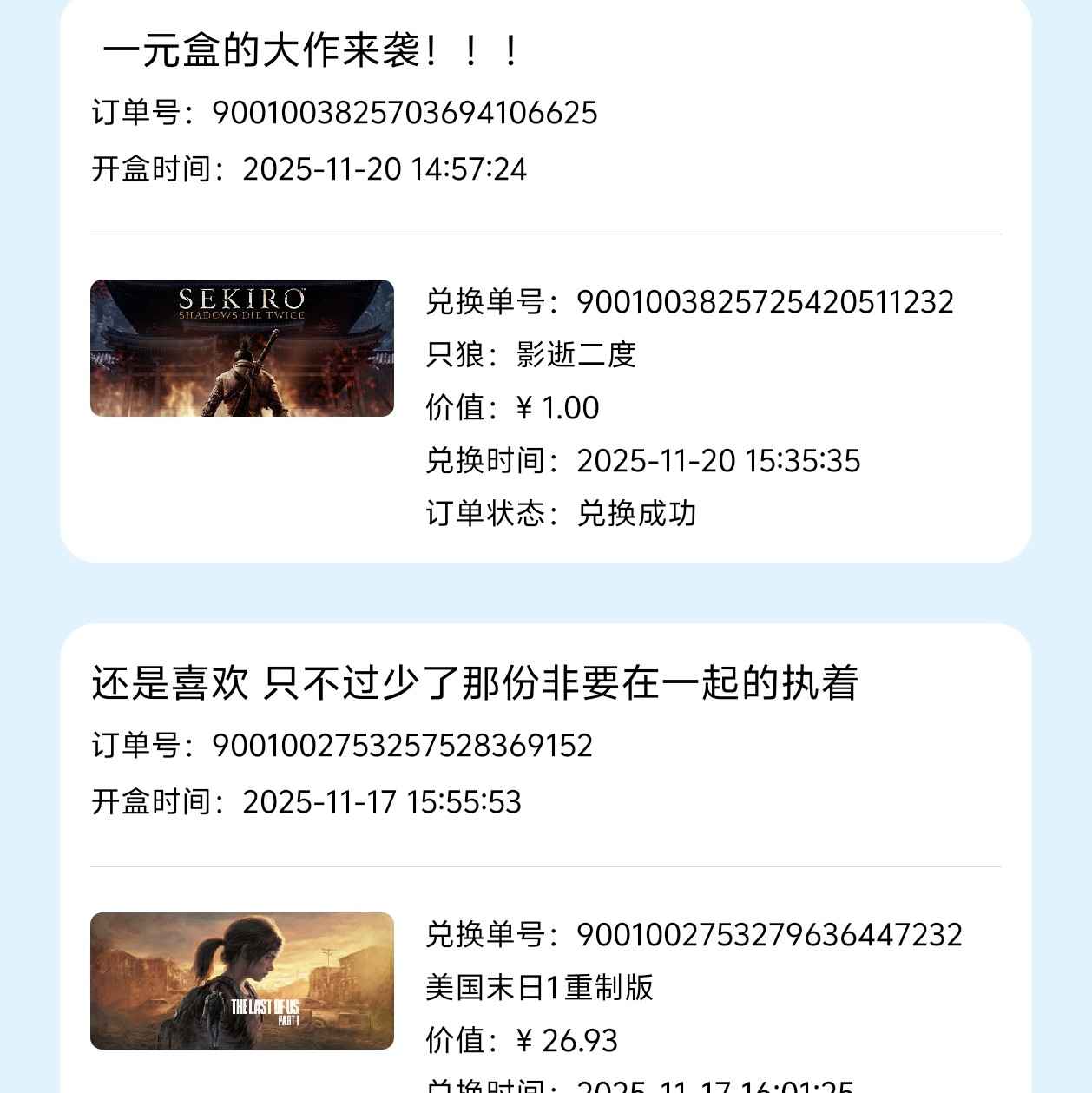This screenshot has width=1092, height=1093.
Task: Open the order card titled 一元盒的大作来袭
Action: (310, 51)
